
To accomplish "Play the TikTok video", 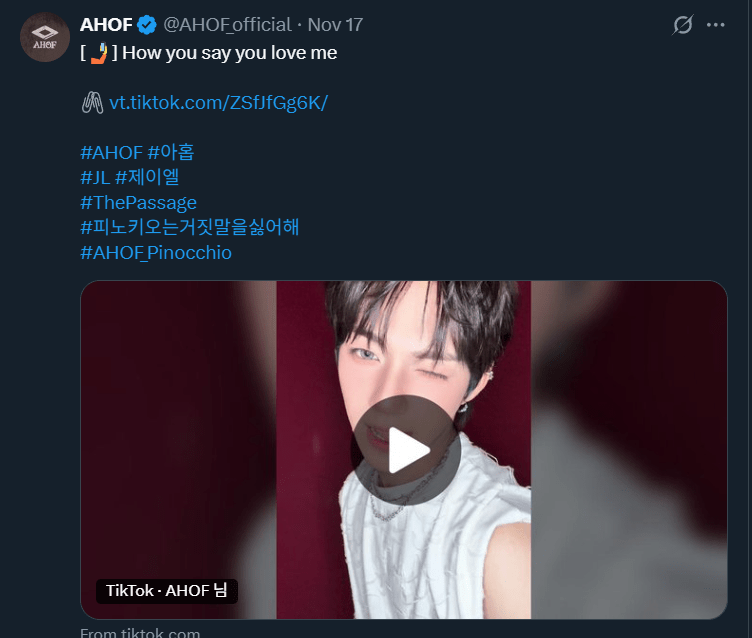I will [x=406, y=449].
